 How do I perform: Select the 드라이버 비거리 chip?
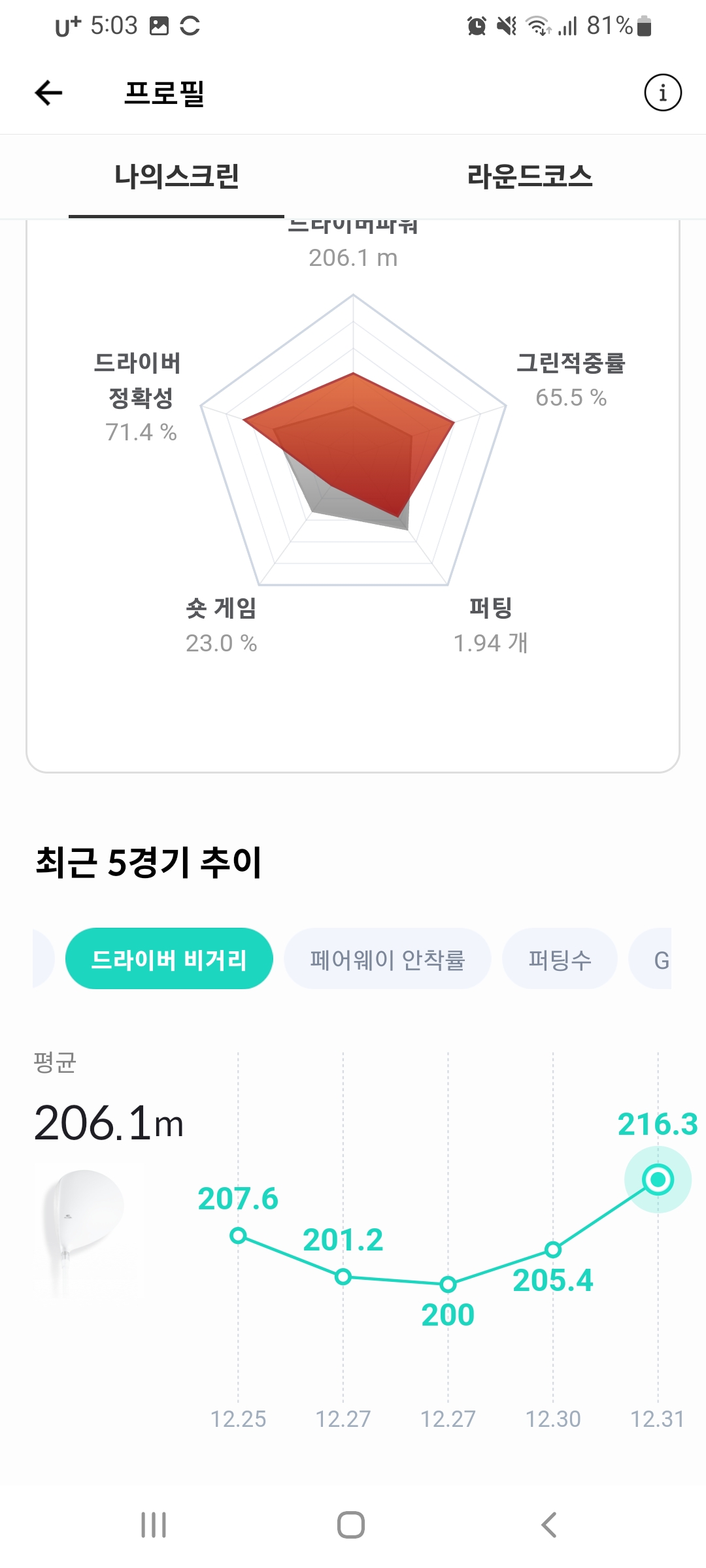[x=169, y=959]
